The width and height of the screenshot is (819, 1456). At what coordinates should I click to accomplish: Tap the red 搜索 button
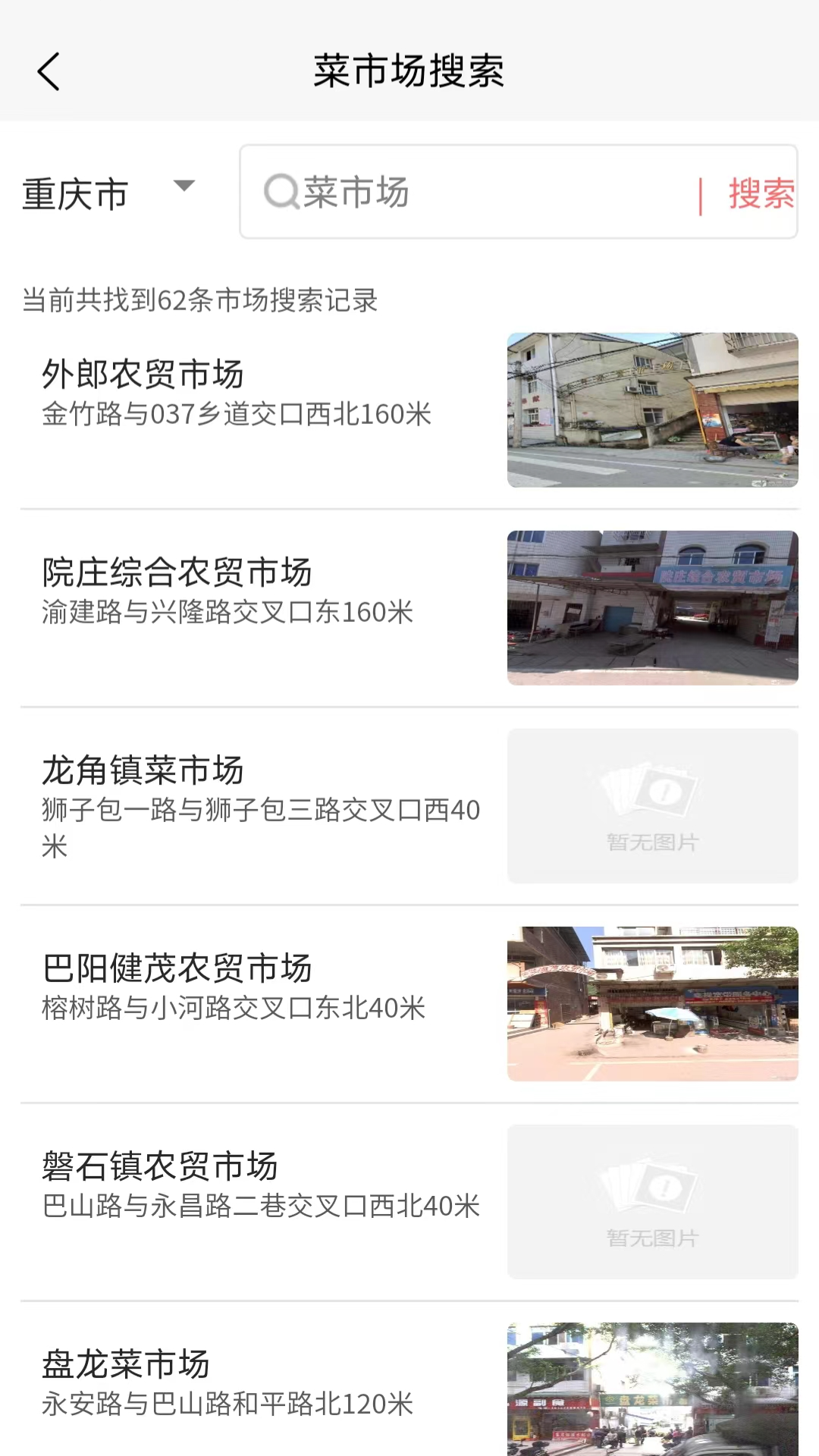coord(760,193)
